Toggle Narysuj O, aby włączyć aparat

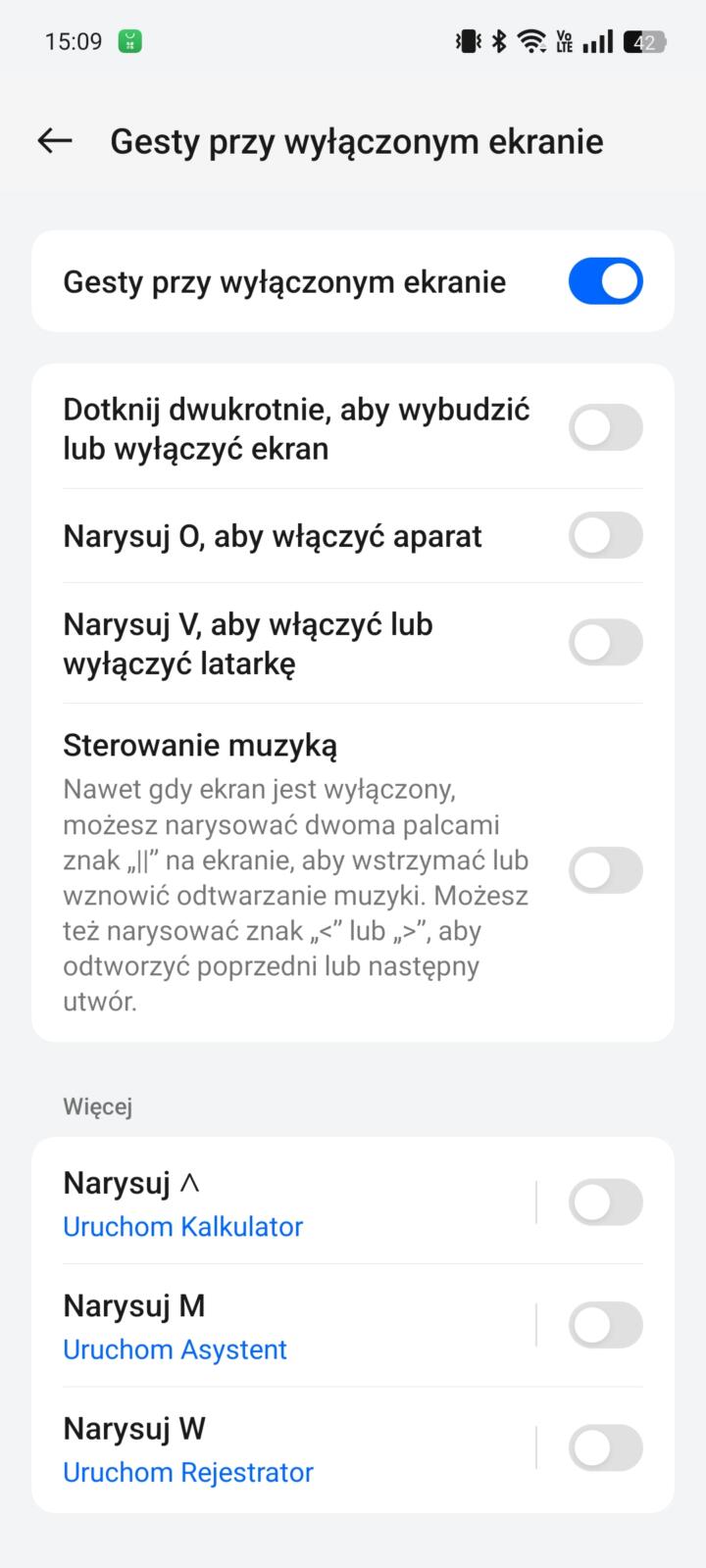pyautogui.click(x=605, y=536)
